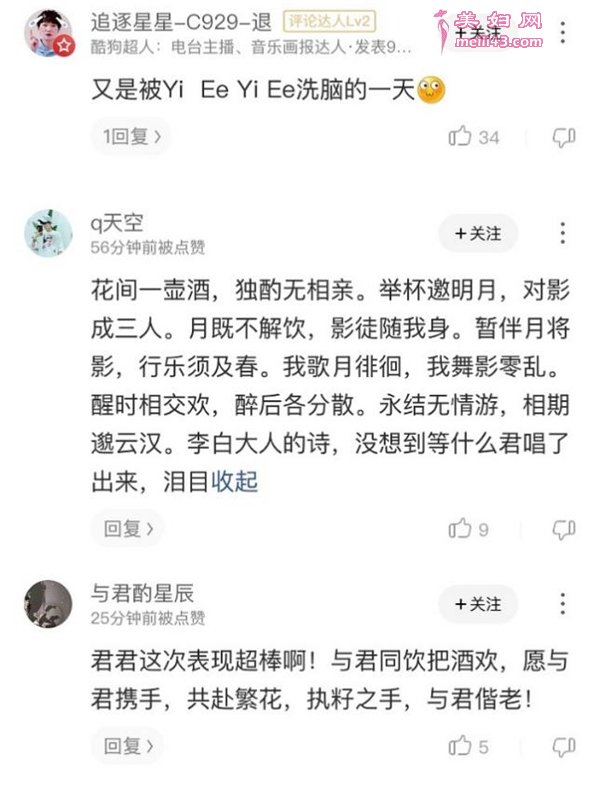Like 与君酌星辰's comment
The width and height of the screenshot is (600, 795).
(461, 746)
